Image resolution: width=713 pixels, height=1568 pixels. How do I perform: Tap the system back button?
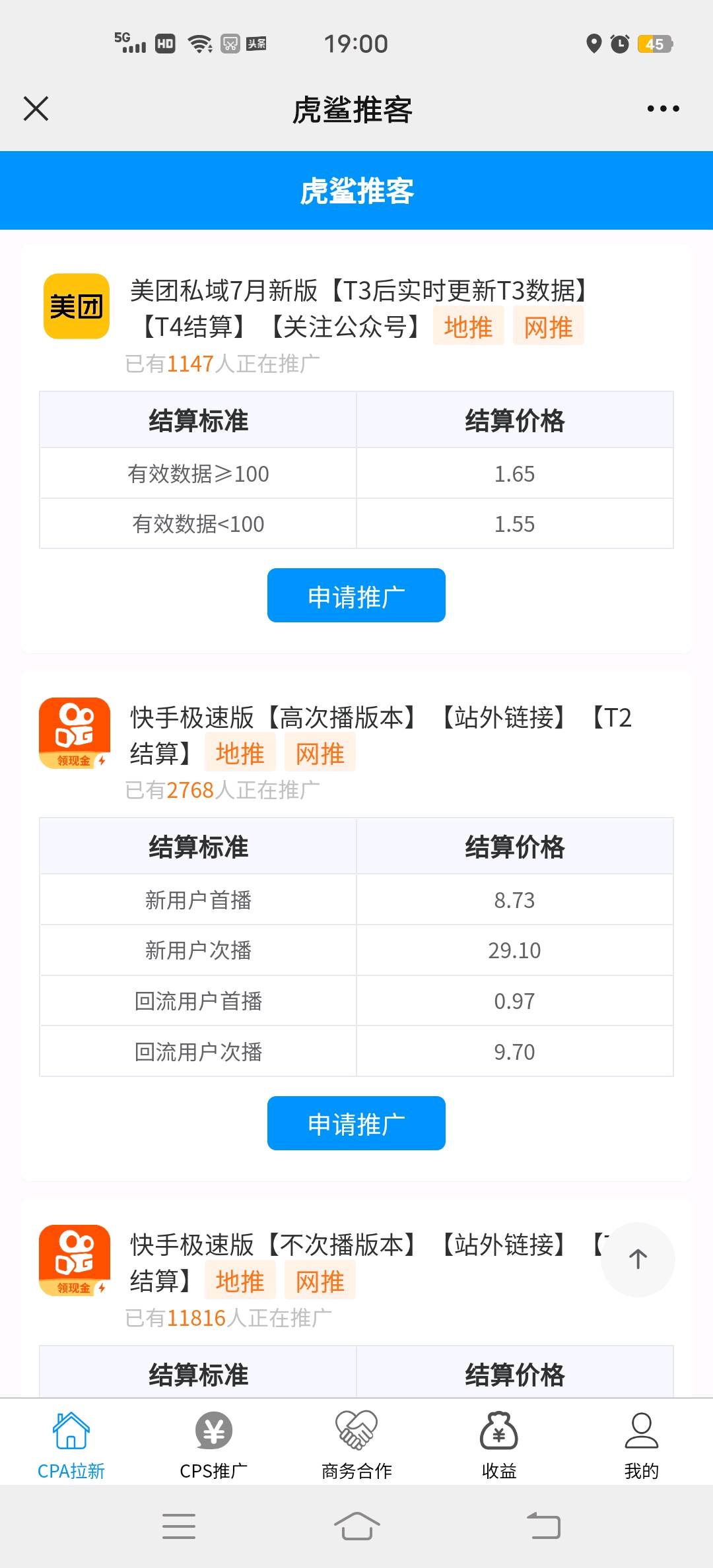click(x=543, y=1526)
